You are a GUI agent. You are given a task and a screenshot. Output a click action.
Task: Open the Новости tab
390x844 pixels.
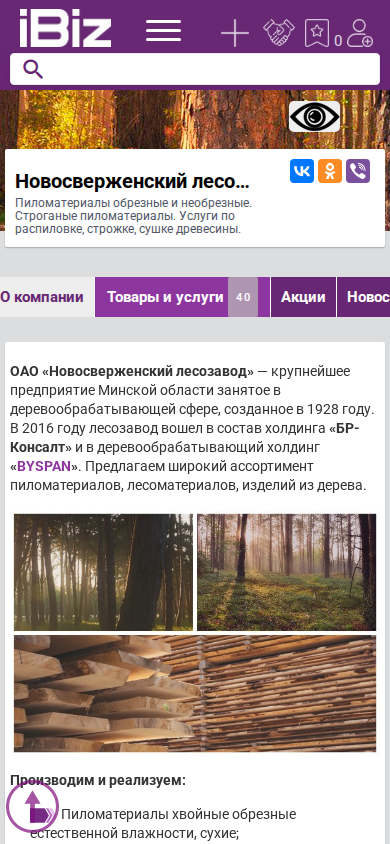tap(364, 297)
